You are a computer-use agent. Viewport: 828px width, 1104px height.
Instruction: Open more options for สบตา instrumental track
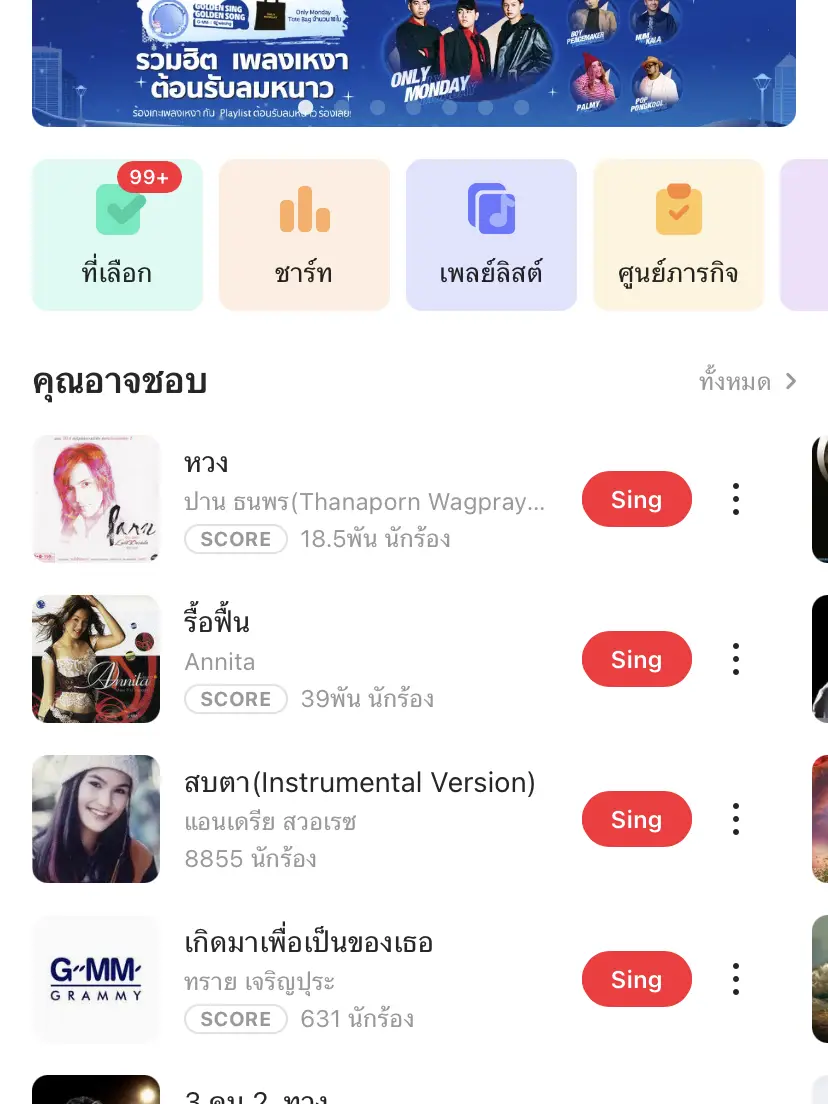[735, 819]
